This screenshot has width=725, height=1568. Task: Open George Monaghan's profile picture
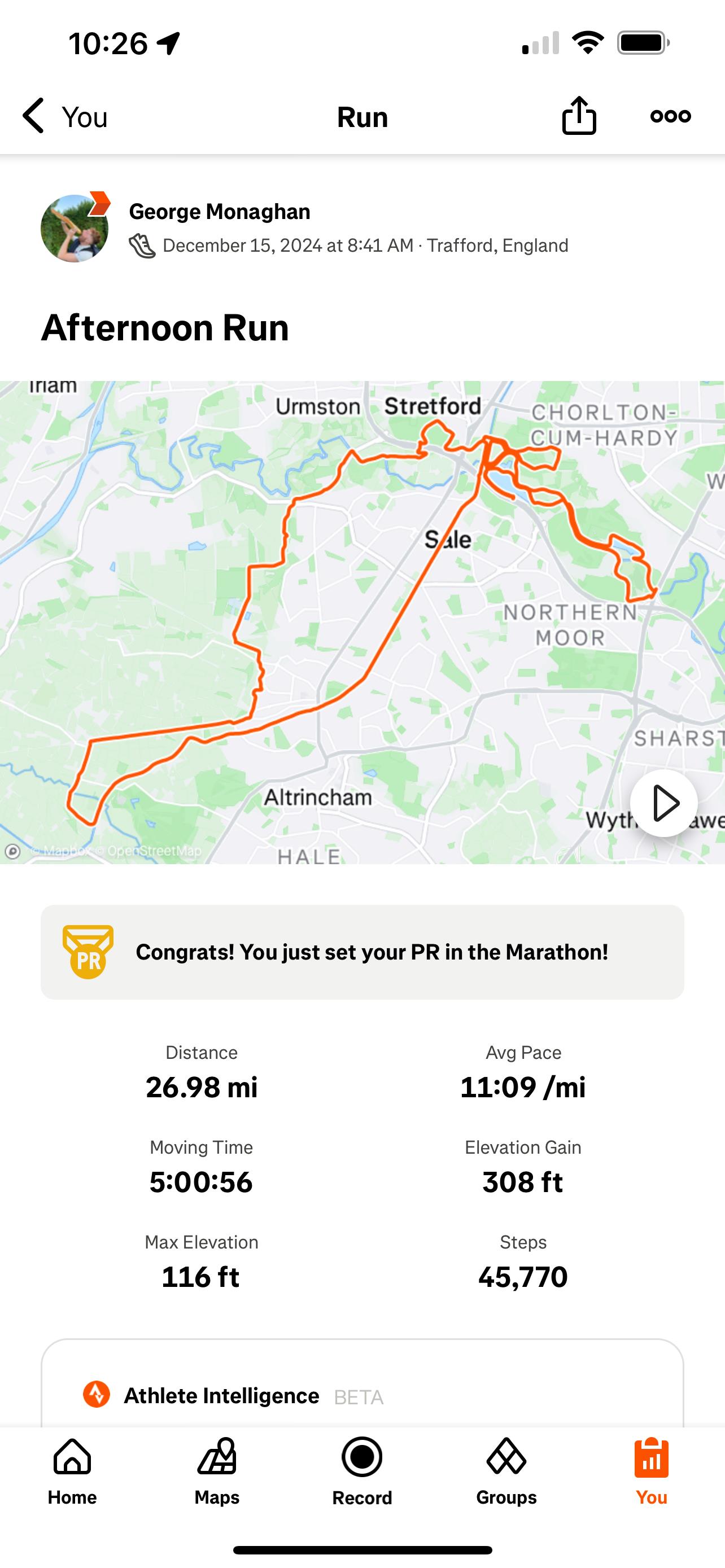75,228
